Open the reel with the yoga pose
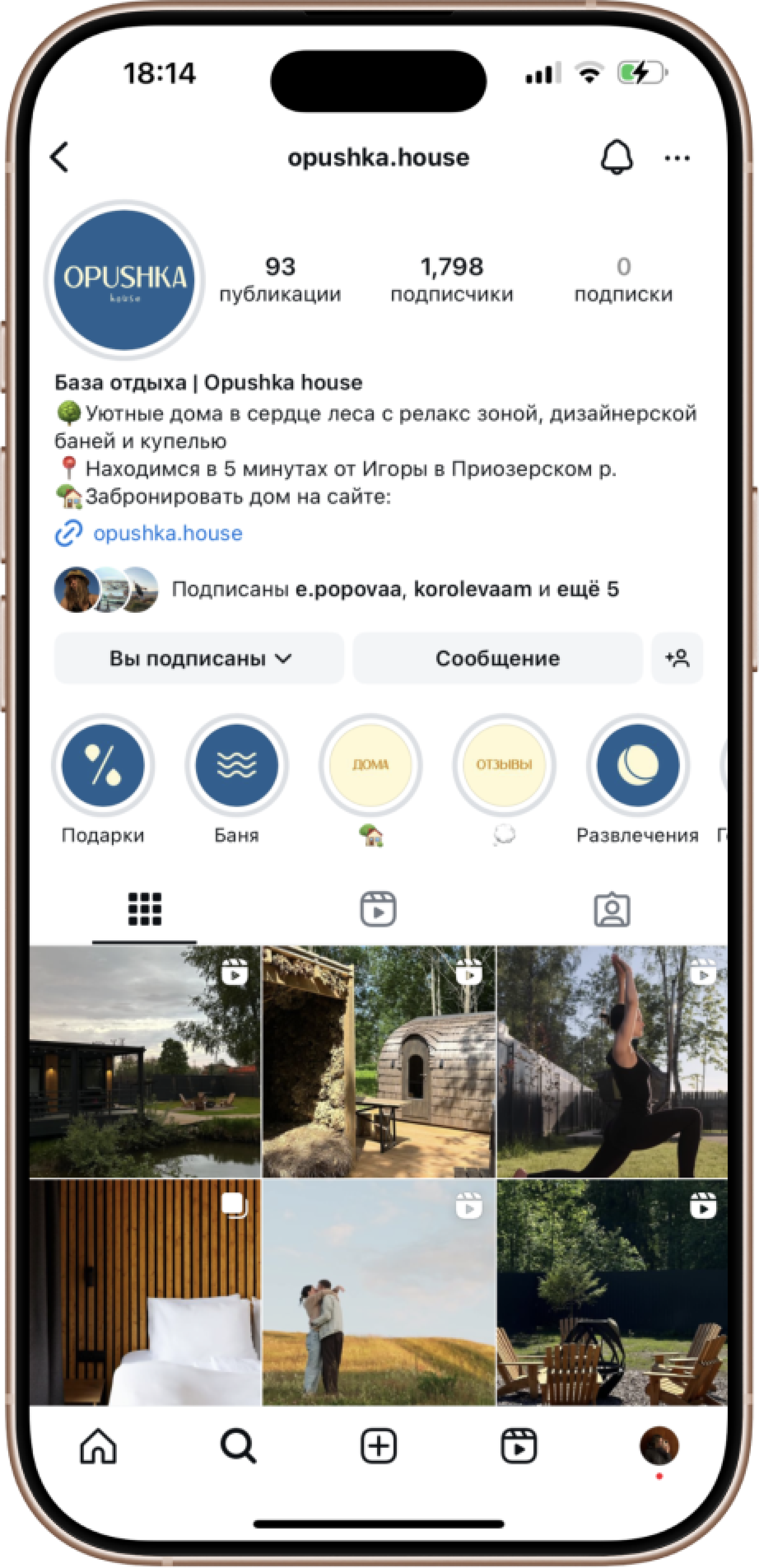The image size is (759, 1568). 612,1062
